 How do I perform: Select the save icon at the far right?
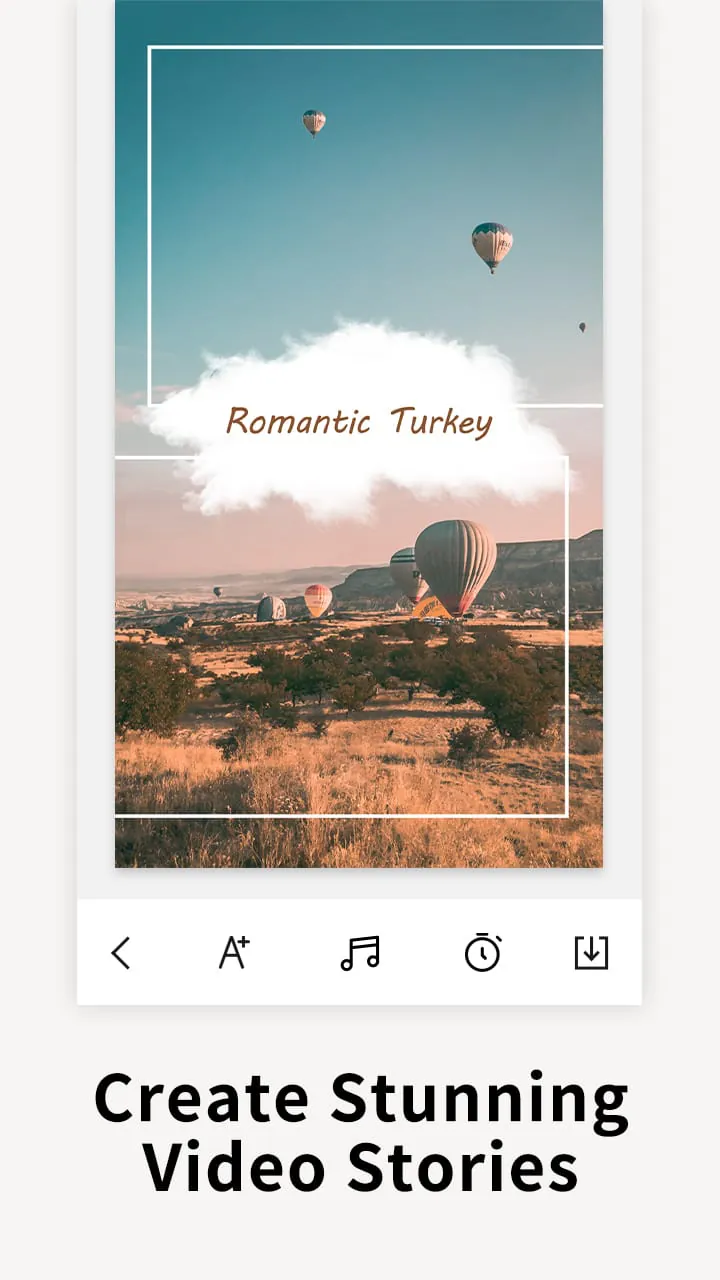coord(594,953)
